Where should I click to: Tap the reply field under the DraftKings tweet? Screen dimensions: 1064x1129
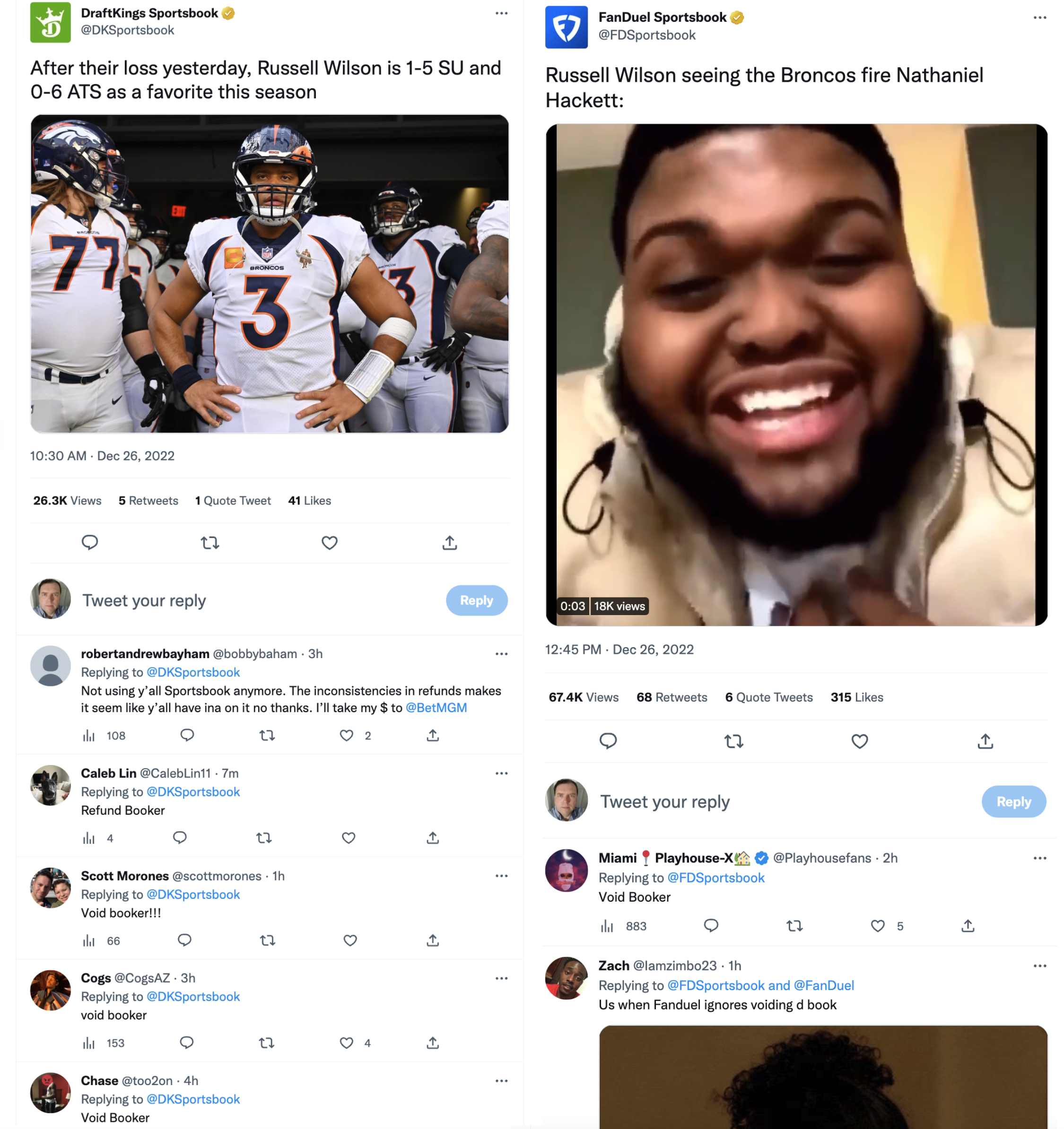(x=256, y=600)
